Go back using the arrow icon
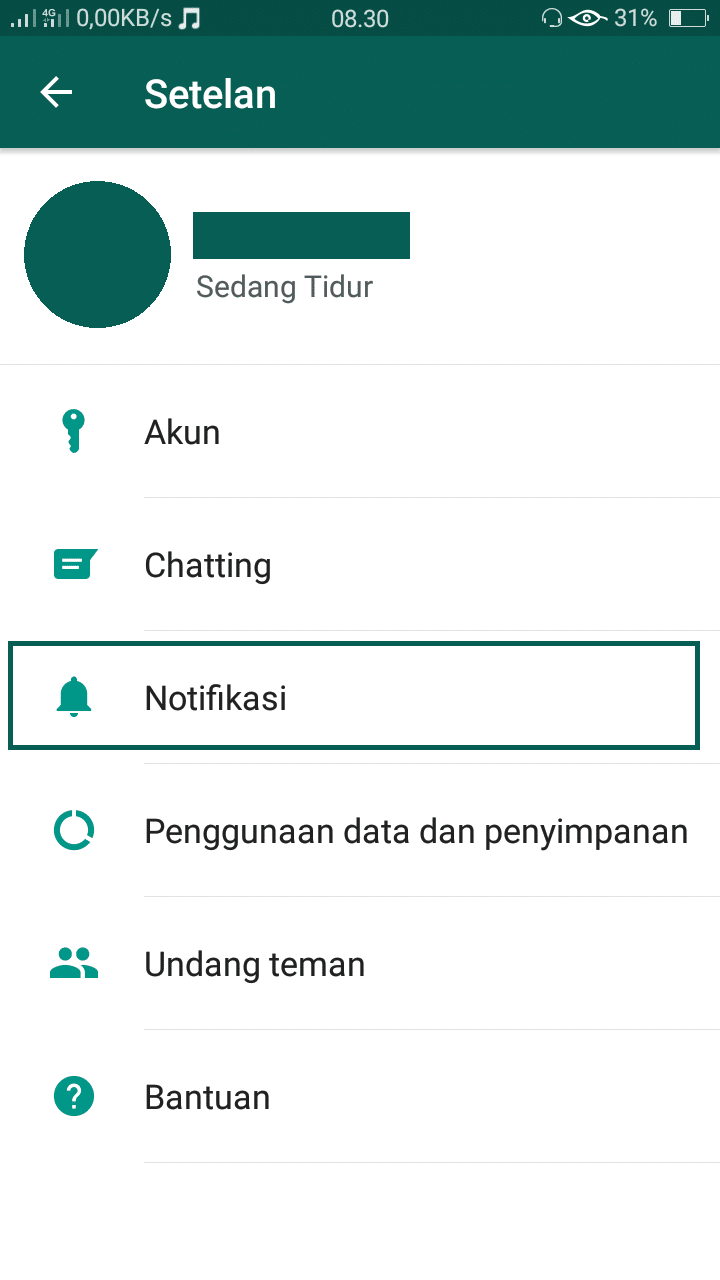The width and height of the screenshot is (720, 1280). pyautogui.click(x=56, y=93)
